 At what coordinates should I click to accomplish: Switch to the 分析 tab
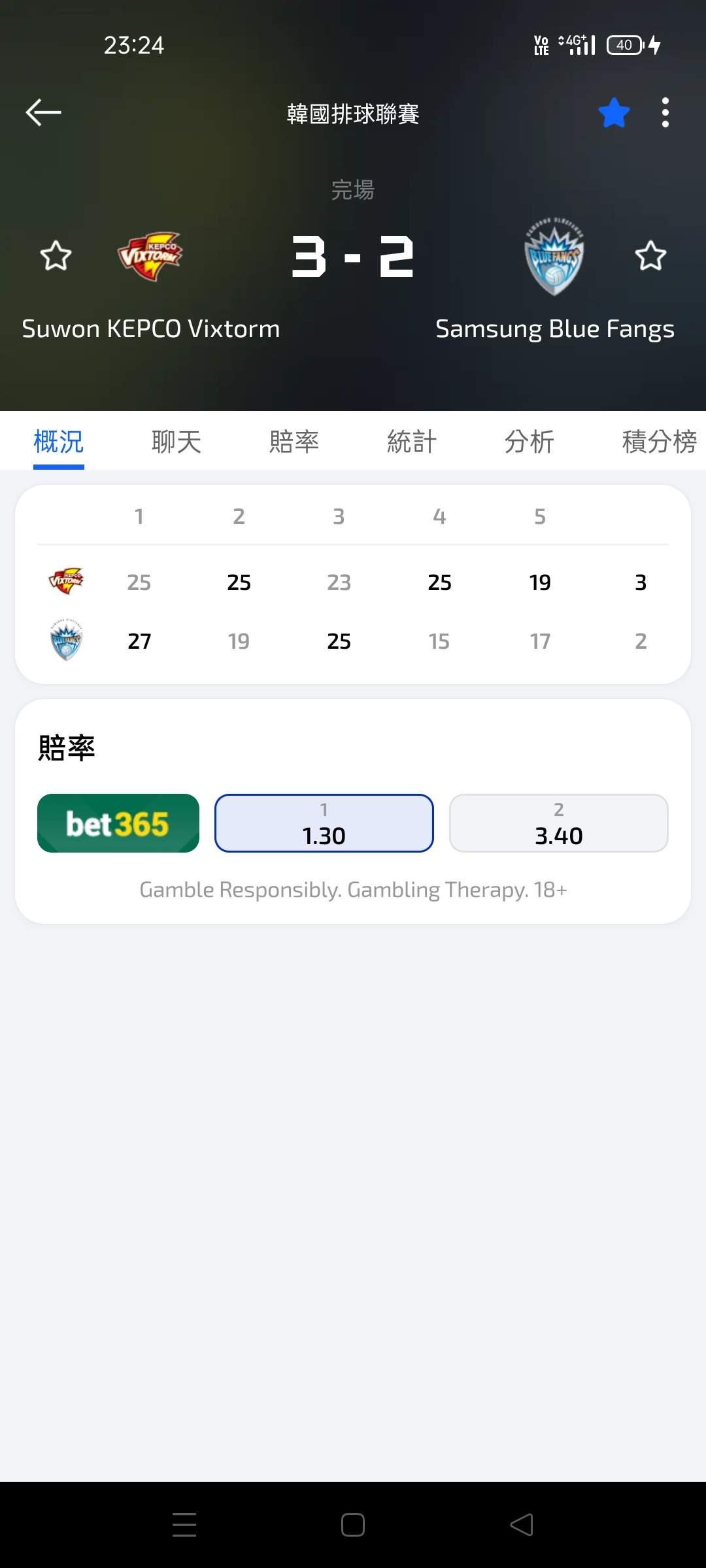pyautogui.click(x=529, y=442)
